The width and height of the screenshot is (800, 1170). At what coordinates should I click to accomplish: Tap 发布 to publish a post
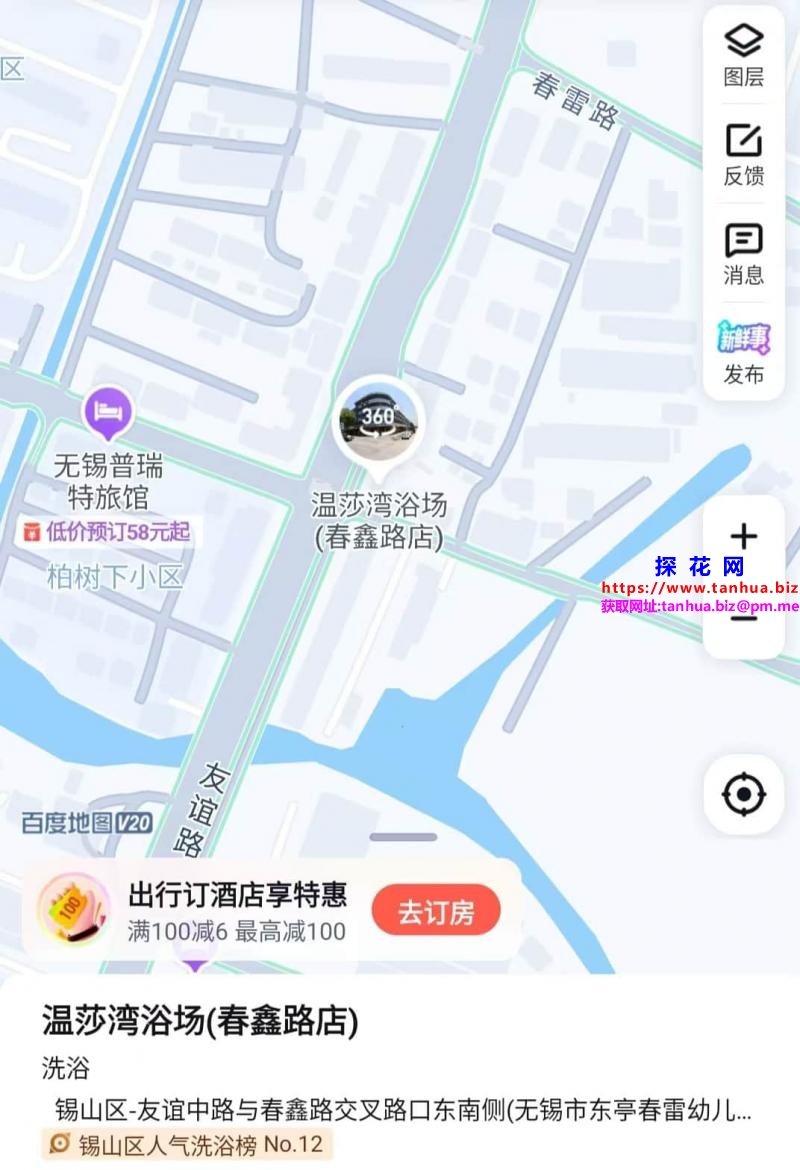click(743, 352)
